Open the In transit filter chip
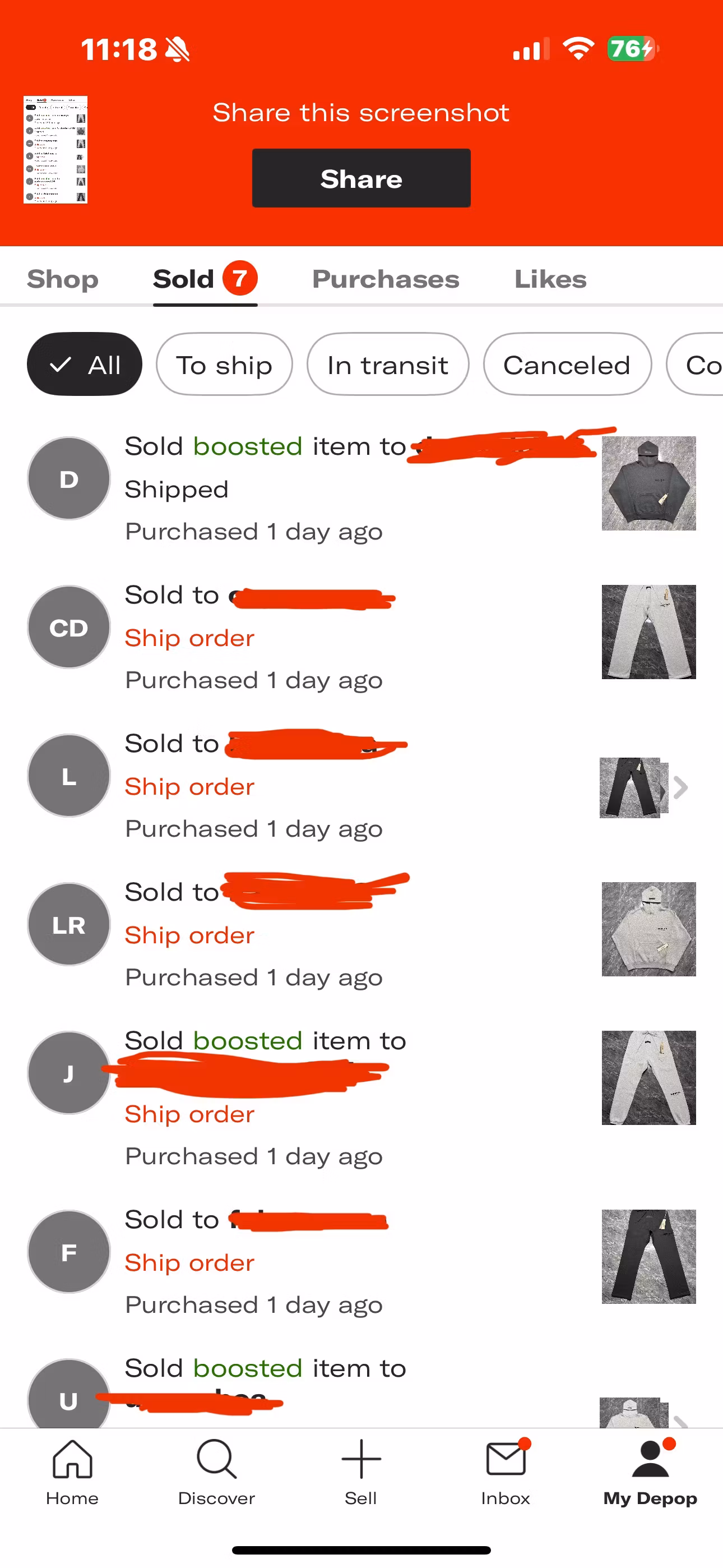Screen dimensions: 723x1568 (x=388, y=364)
